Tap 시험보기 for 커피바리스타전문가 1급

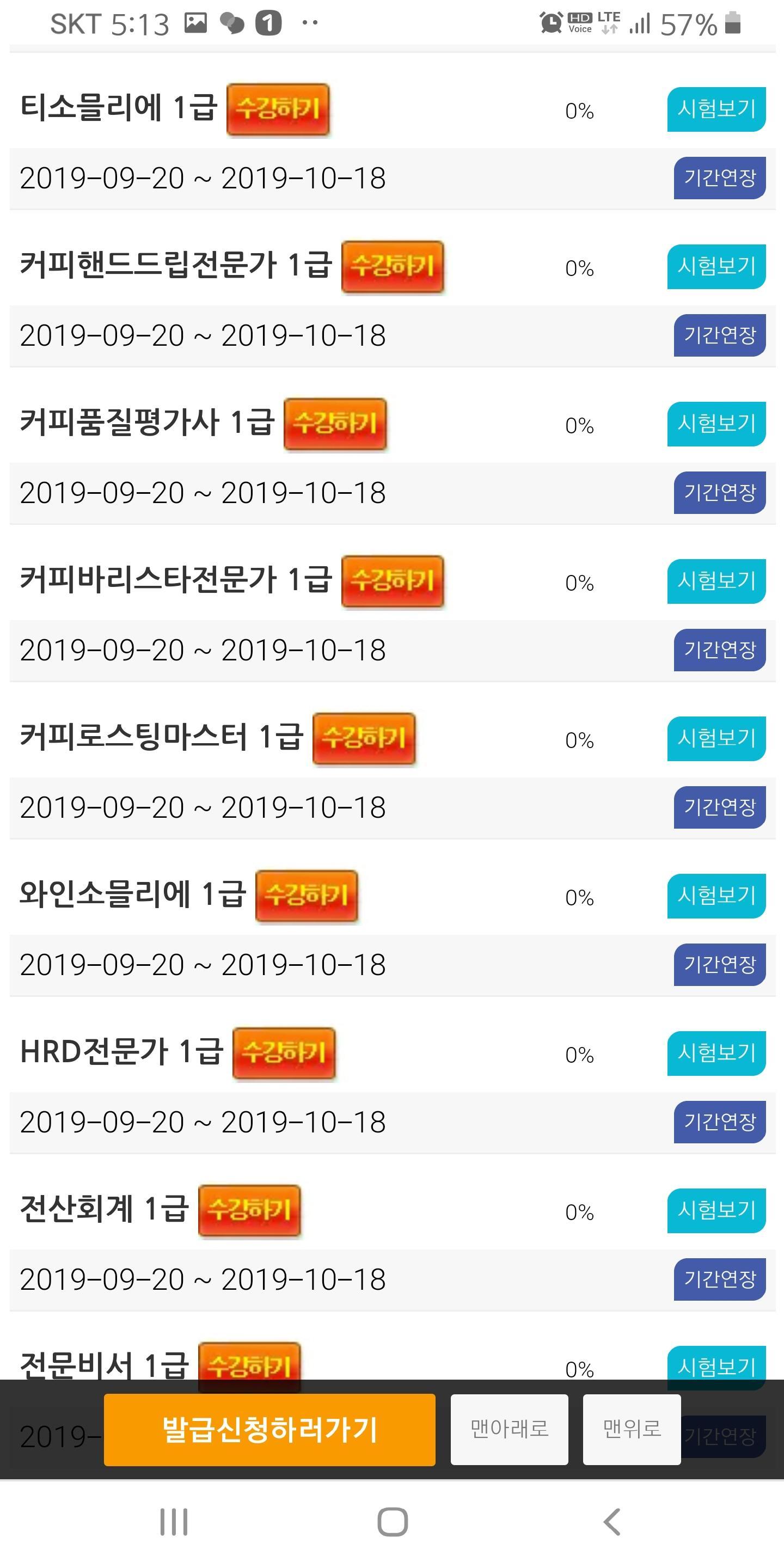coord(716,581)
